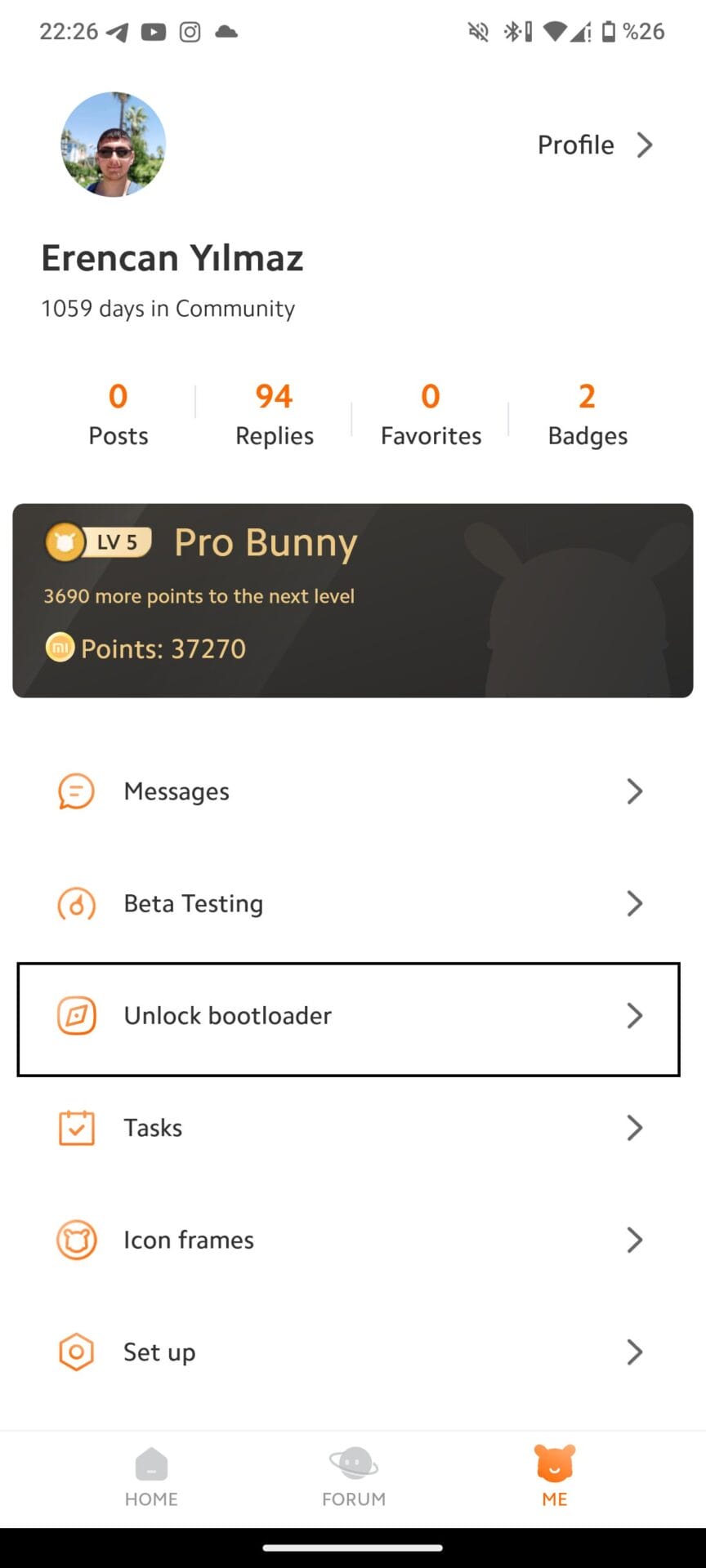Switch to the Home tab
The height and width of the screenshot is (1568, 706).
tap(151, 1477)
